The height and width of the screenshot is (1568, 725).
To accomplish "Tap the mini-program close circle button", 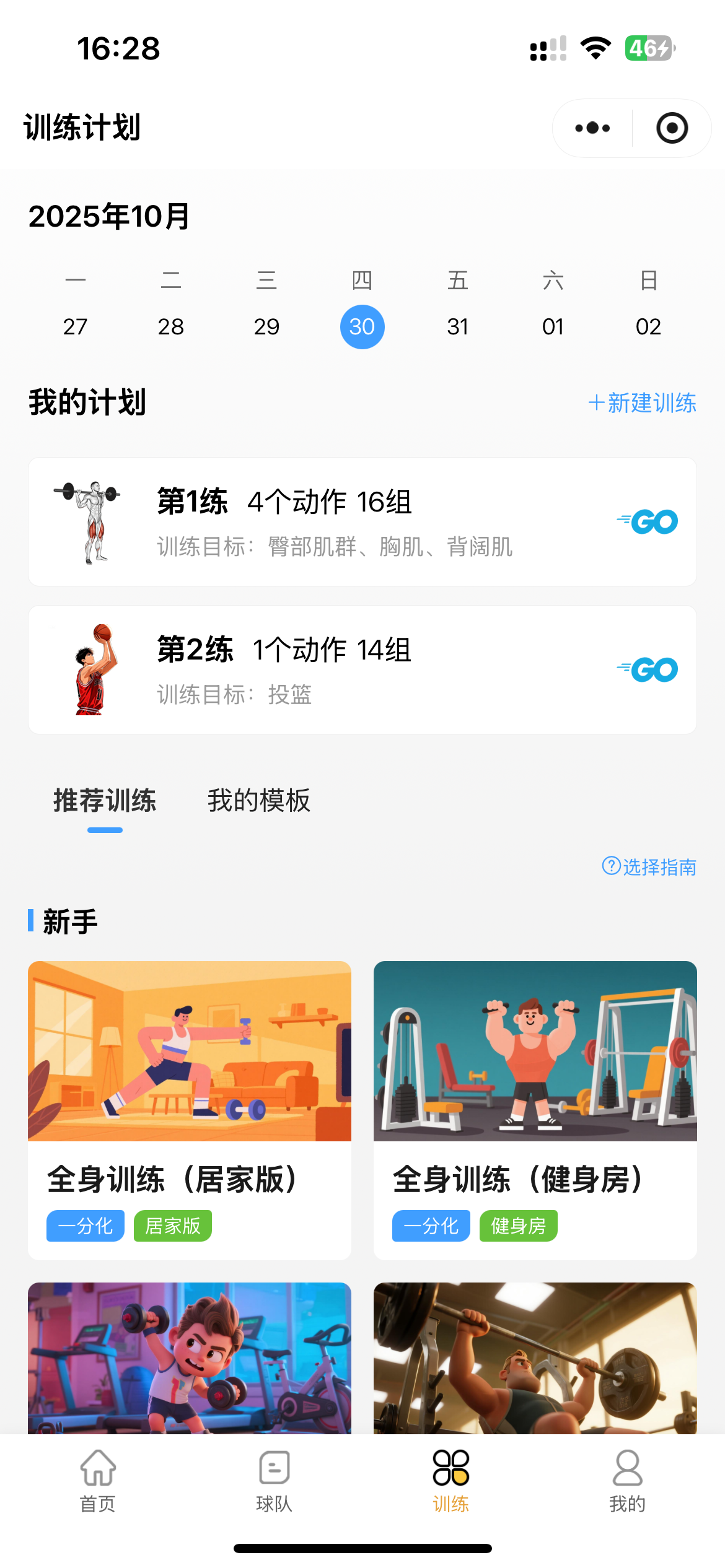I will [672, 128].
